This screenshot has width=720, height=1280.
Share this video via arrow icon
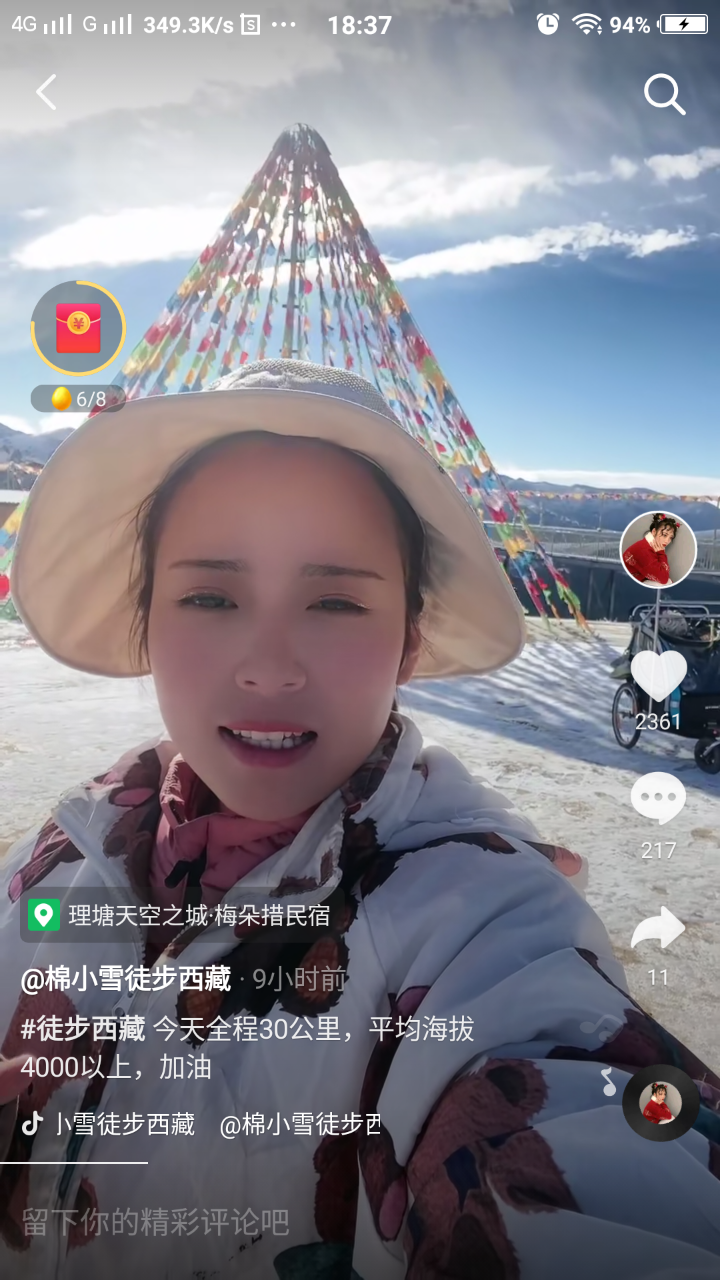click(x=658, y=930)
